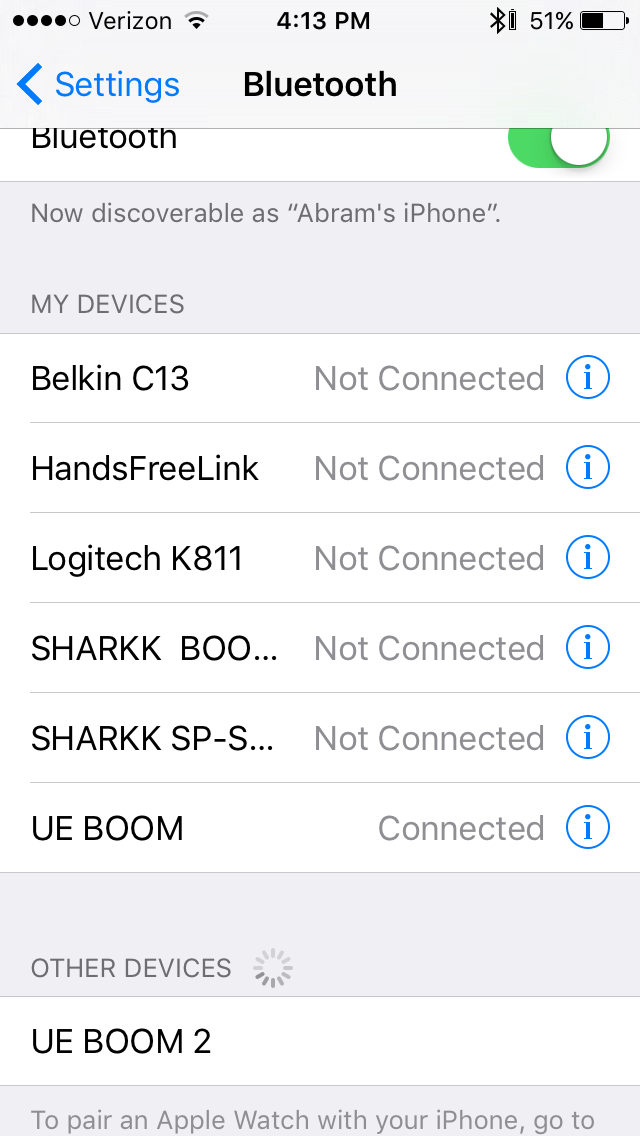The height and width of the screenshot is (1136, 640).
Task: Open info for SHARKK BOO... device
Action: coord(588,649)
